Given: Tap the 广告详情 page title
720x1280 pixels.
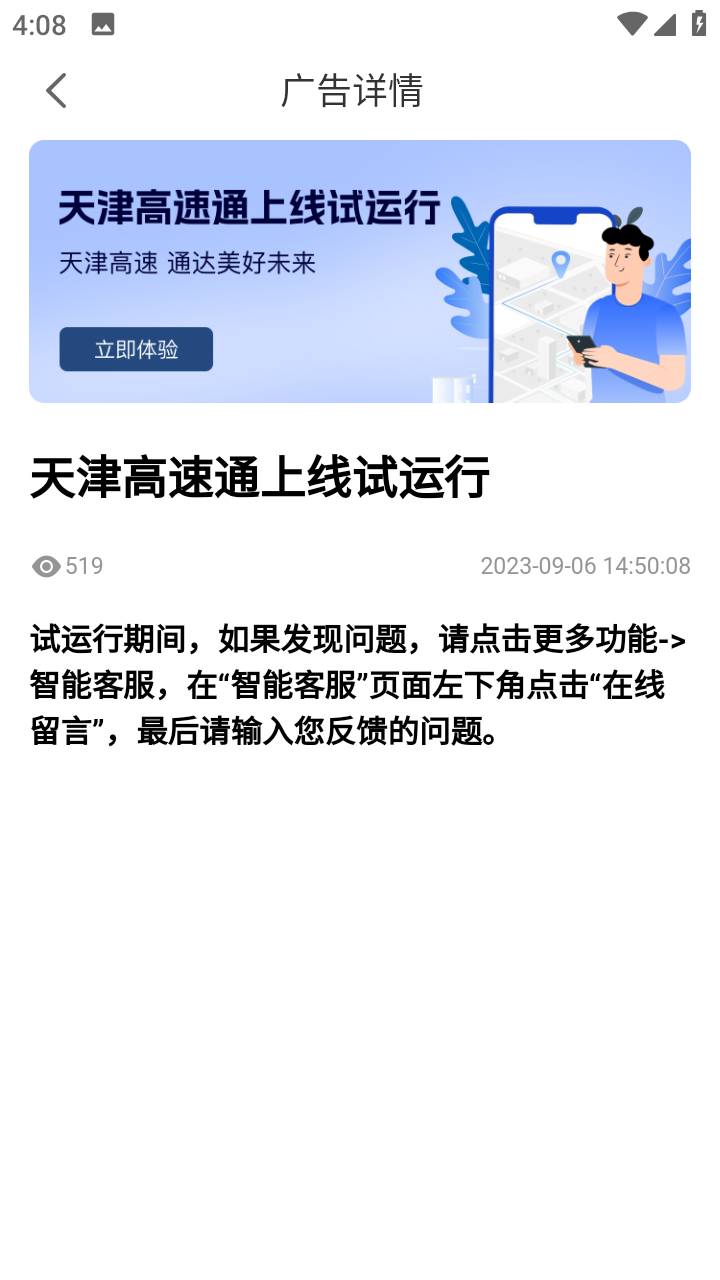Looking at the screenshot, I should coord(355,90).
